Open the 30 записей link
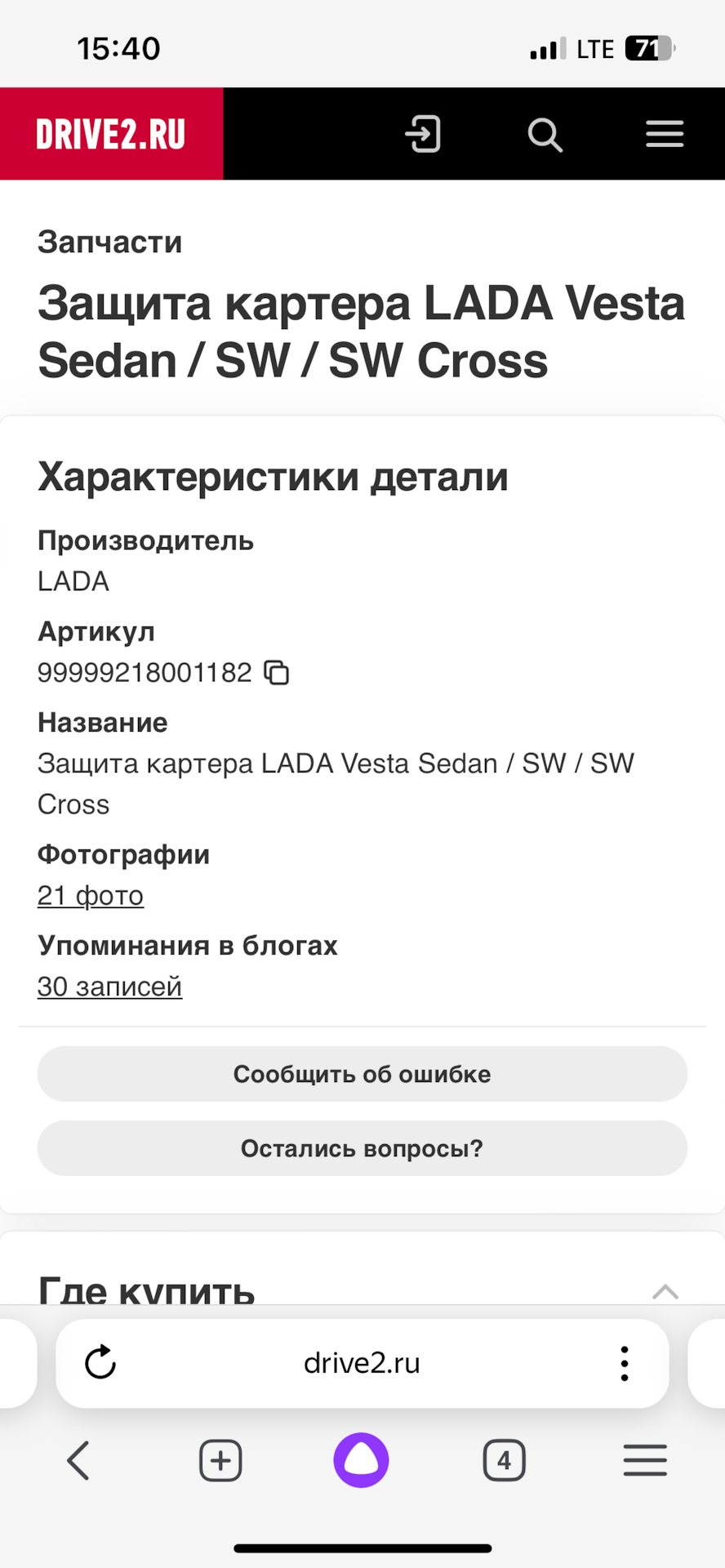Viewport: 725px width, 1568px height. coord(109,987)
